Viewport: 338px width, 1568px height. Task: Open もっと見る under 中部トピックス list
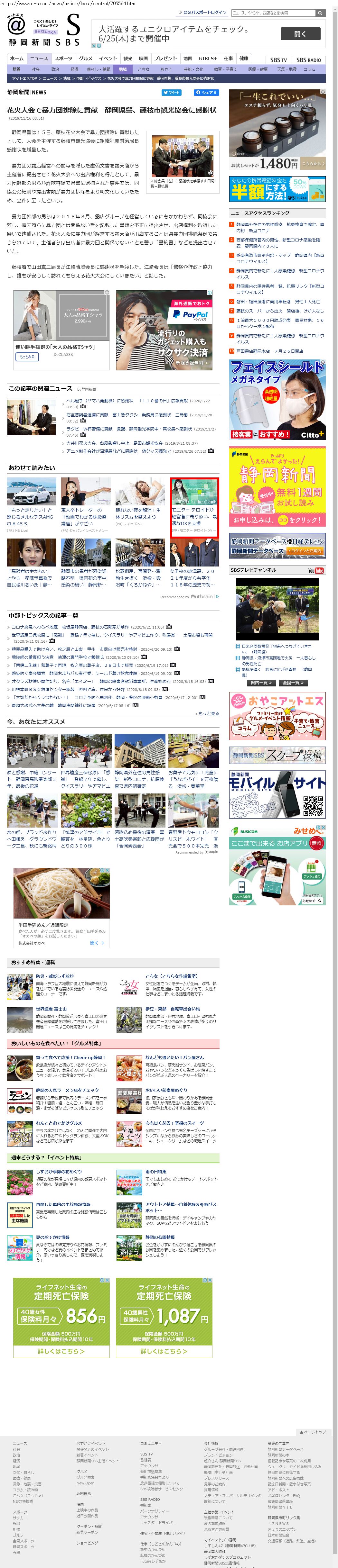coord(207,713)
